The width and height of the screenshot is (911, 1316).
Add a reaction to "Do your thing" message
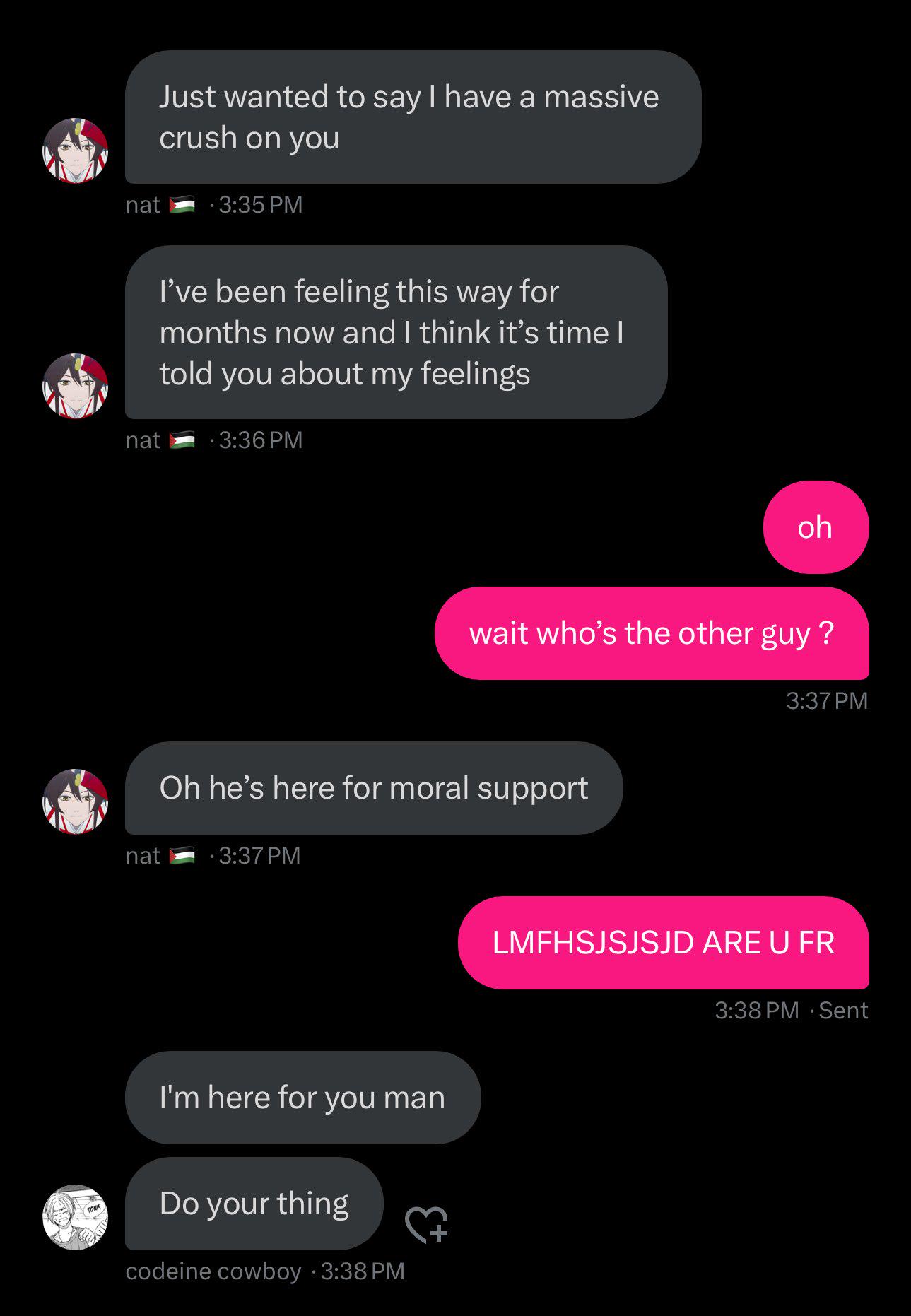(426, 1224)
